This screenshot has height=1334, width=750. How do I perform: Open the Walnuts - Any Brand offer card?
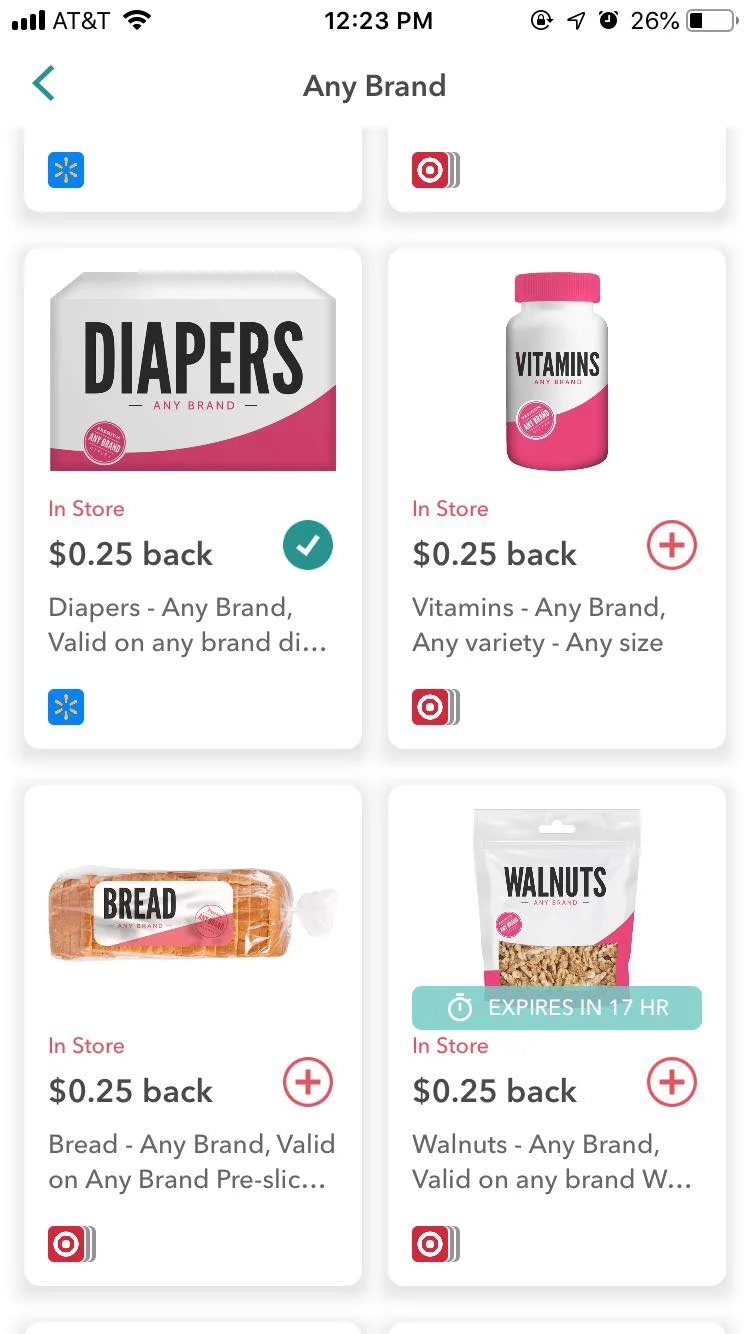click(x=557, y=1035)
